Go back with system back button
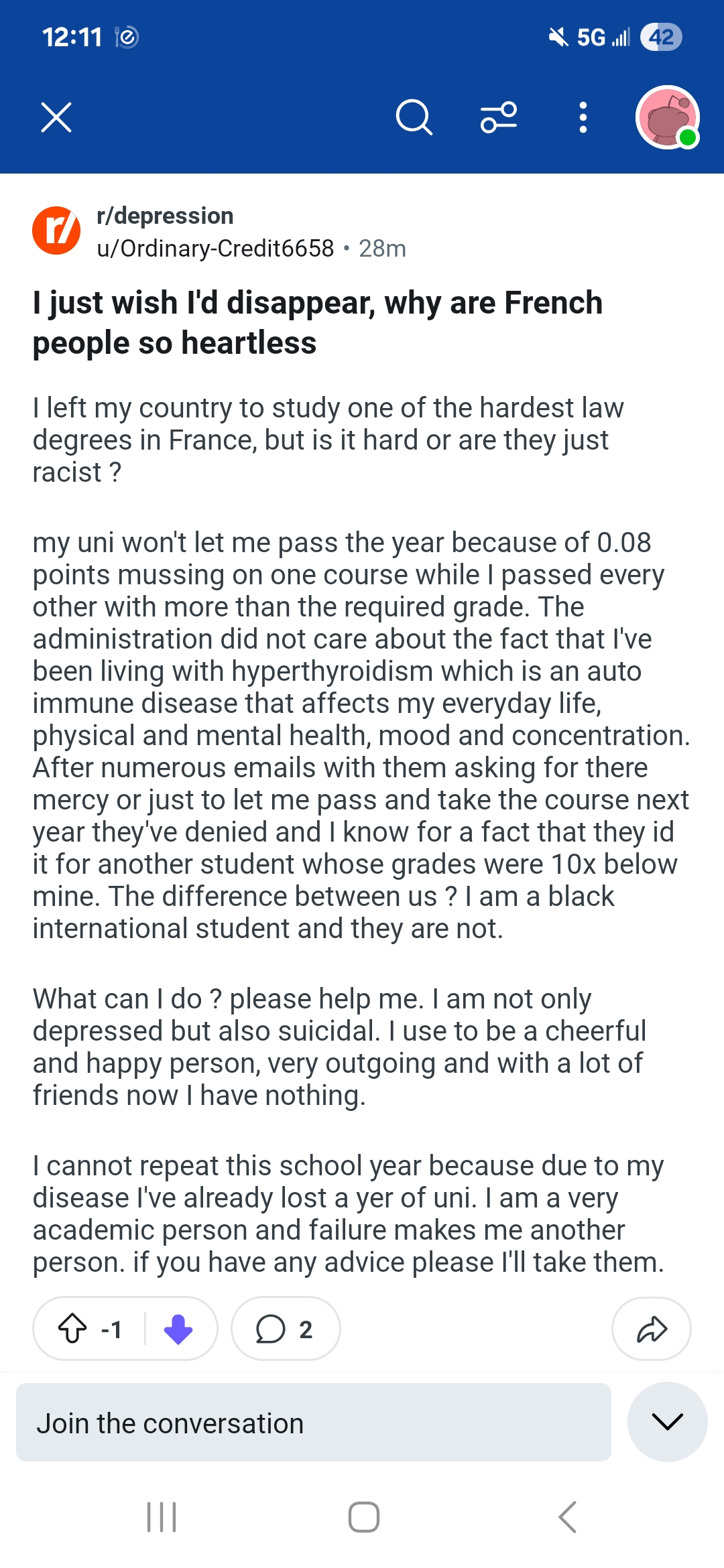This screenshot has width=724, height=1568. [x=567, y=1517]
